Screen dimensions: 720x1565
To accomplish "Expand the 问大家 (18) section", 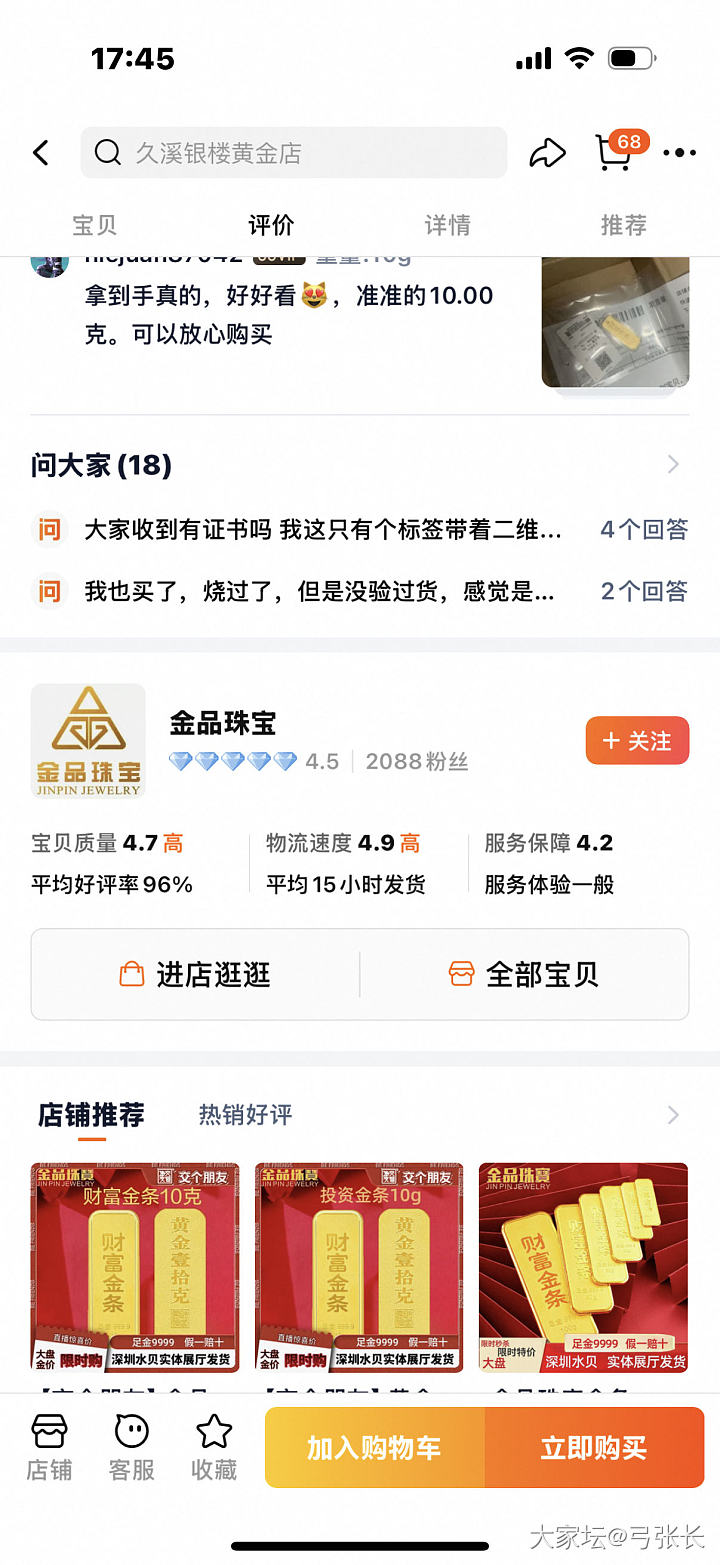I will pos(673,464).
